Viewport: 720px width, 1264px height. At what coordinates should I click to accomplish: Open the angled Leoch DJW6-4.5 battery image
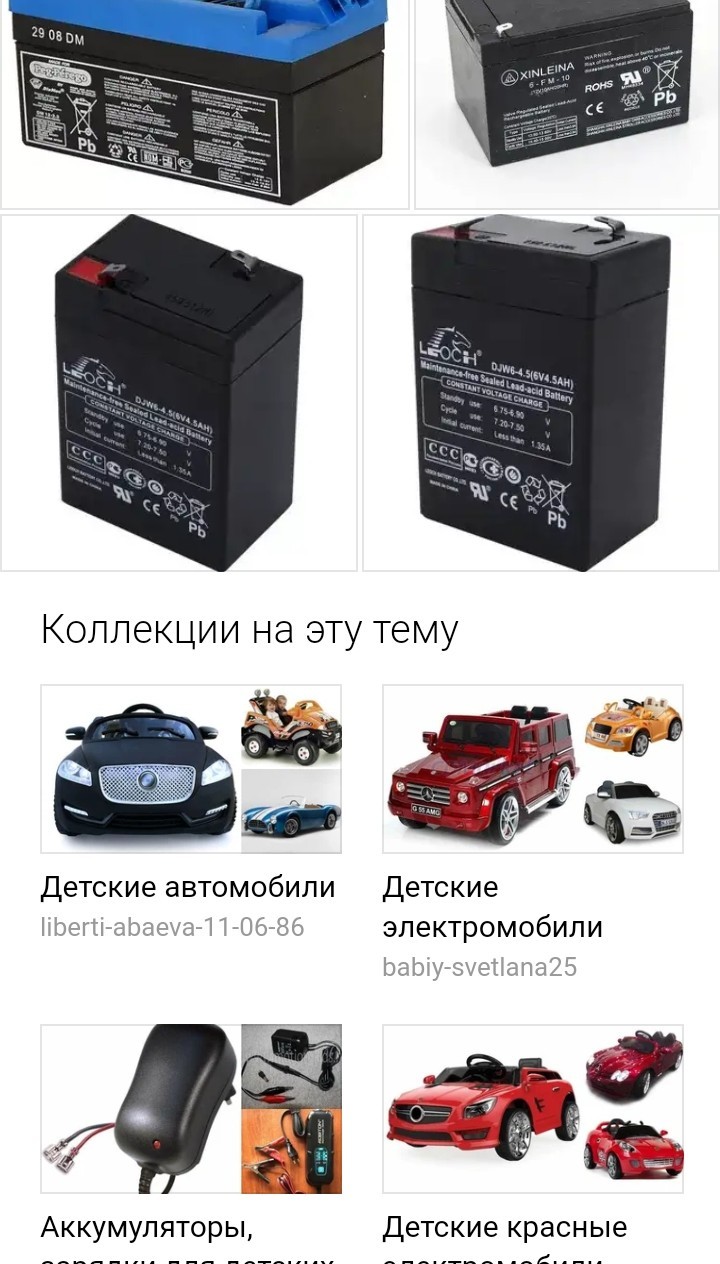point(179,393)
